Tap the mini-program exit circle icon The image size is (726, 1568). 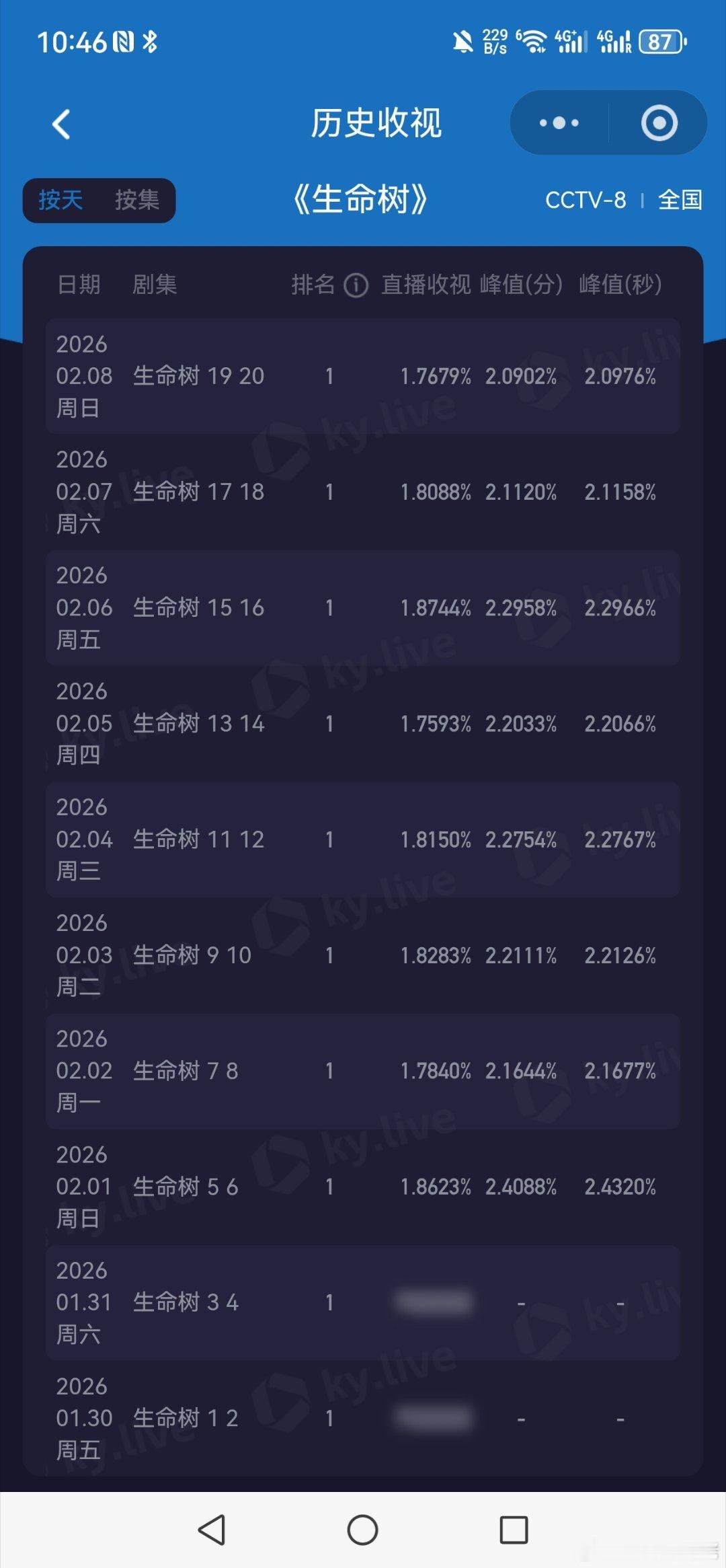click(661, 123)
